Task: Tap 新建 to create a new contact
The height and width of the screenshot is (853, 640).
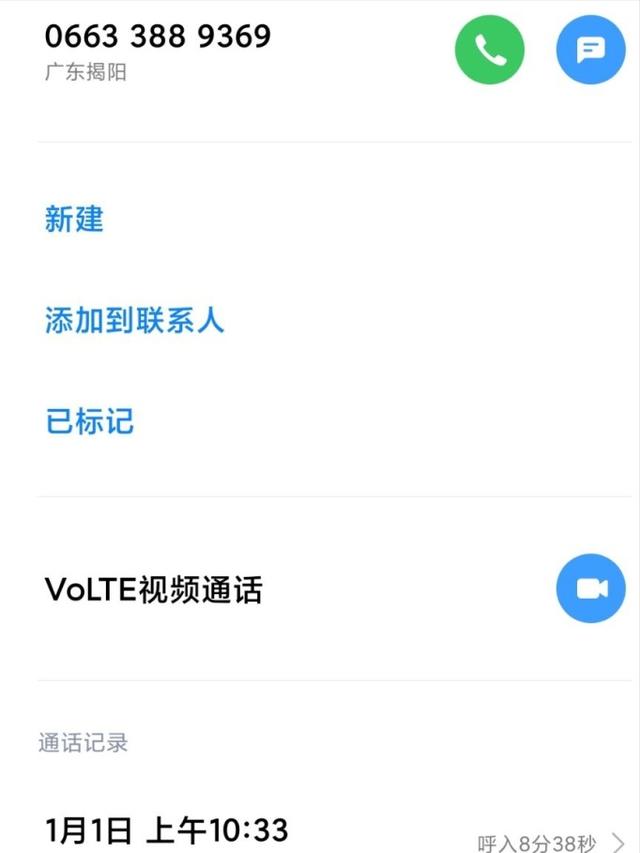Action: coord(74,219)
